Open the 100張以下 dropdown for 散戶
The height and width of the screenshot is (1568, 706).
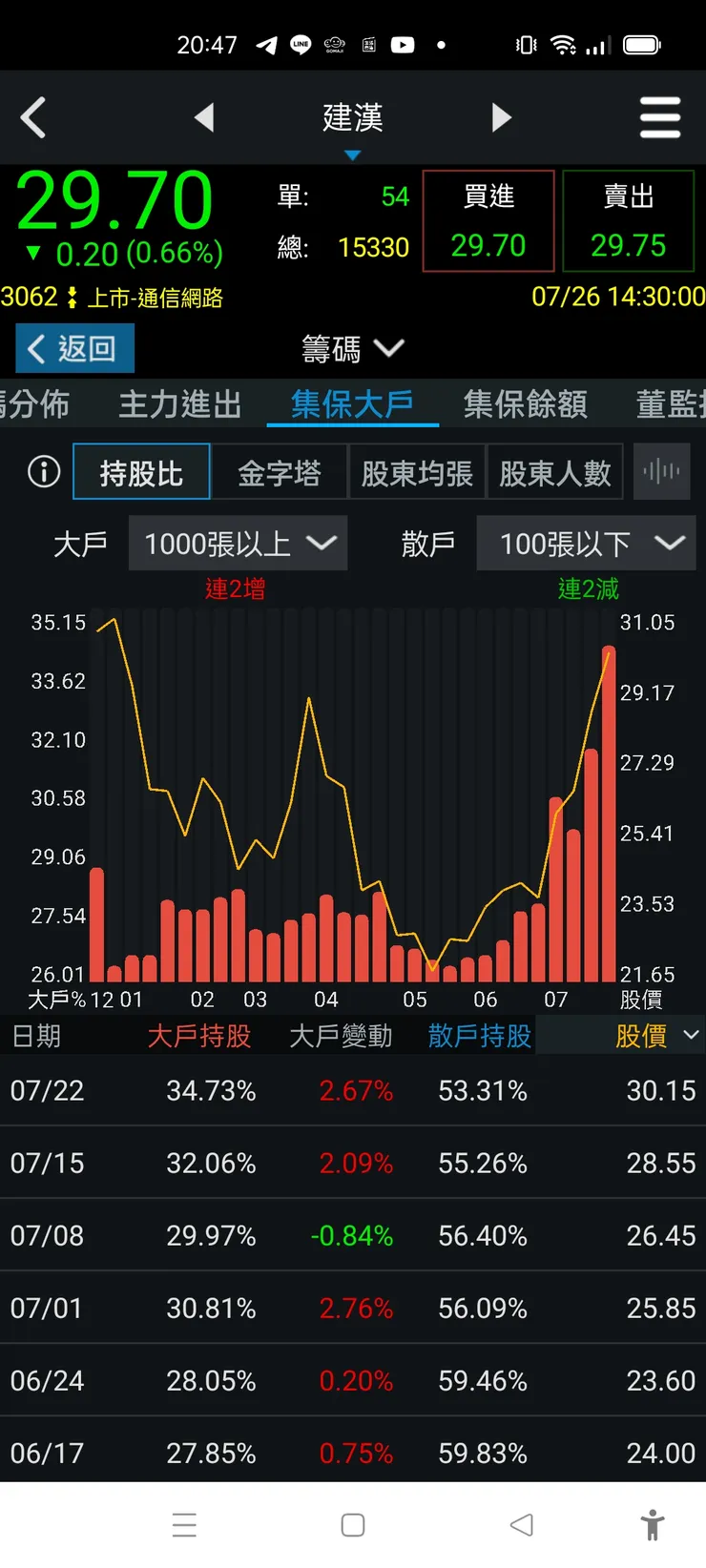585,543
